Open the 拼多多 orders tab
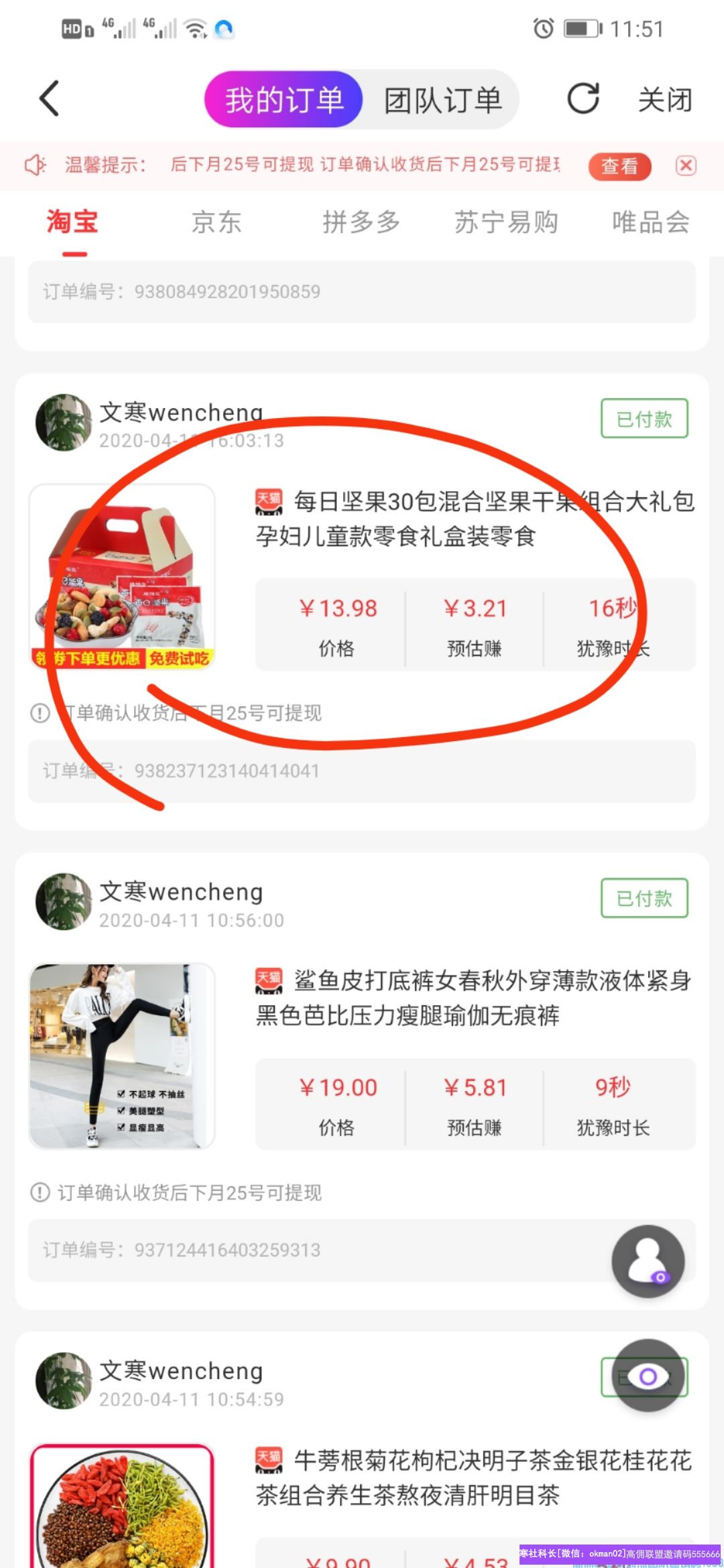 pos(361,222)
